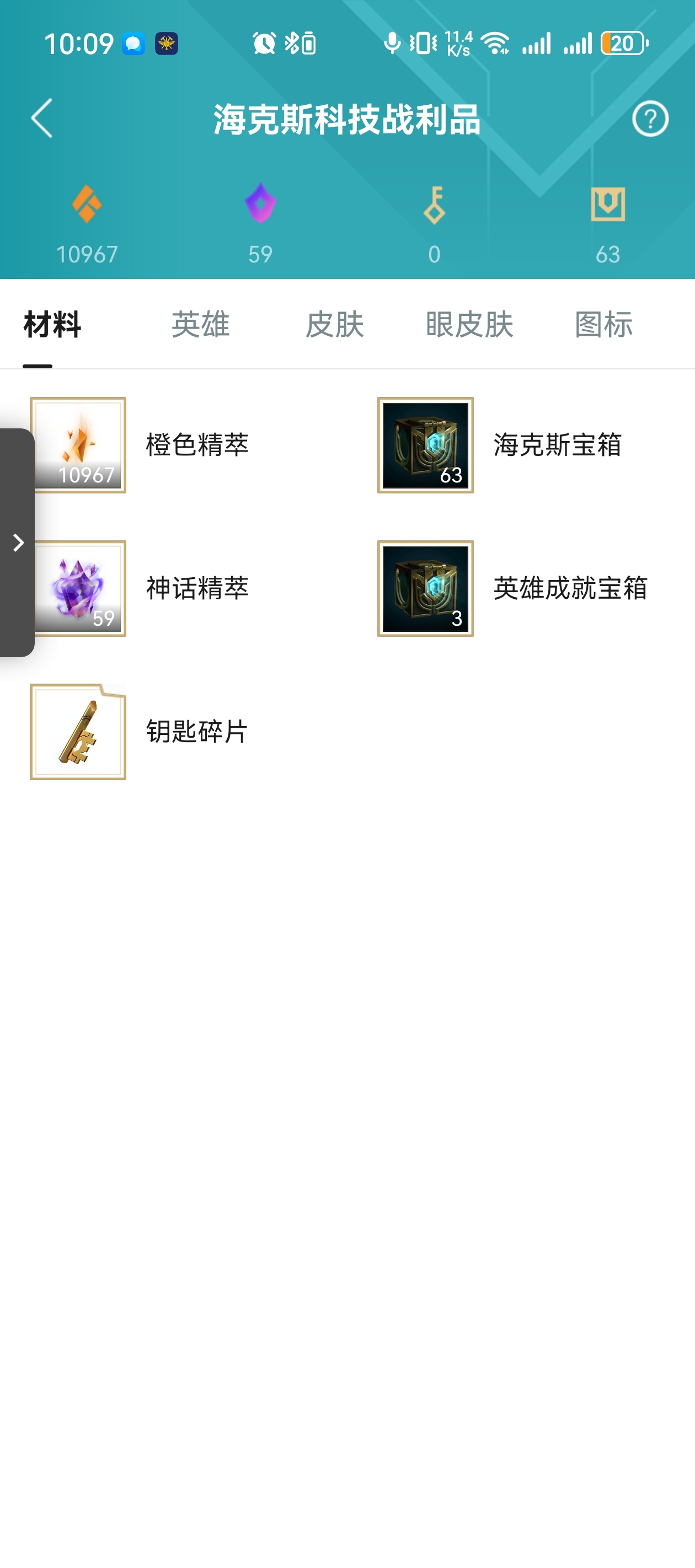Go back using the top-left arrow
The width and height of the screenshot is (695, 1568).
[41, 118]
